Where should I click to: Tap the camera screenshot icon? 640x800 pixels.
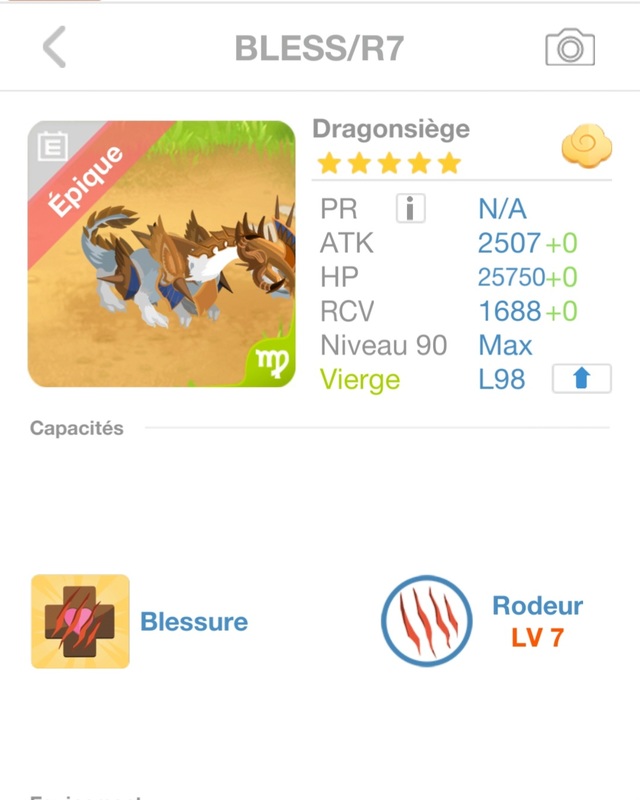coord(570,47)
